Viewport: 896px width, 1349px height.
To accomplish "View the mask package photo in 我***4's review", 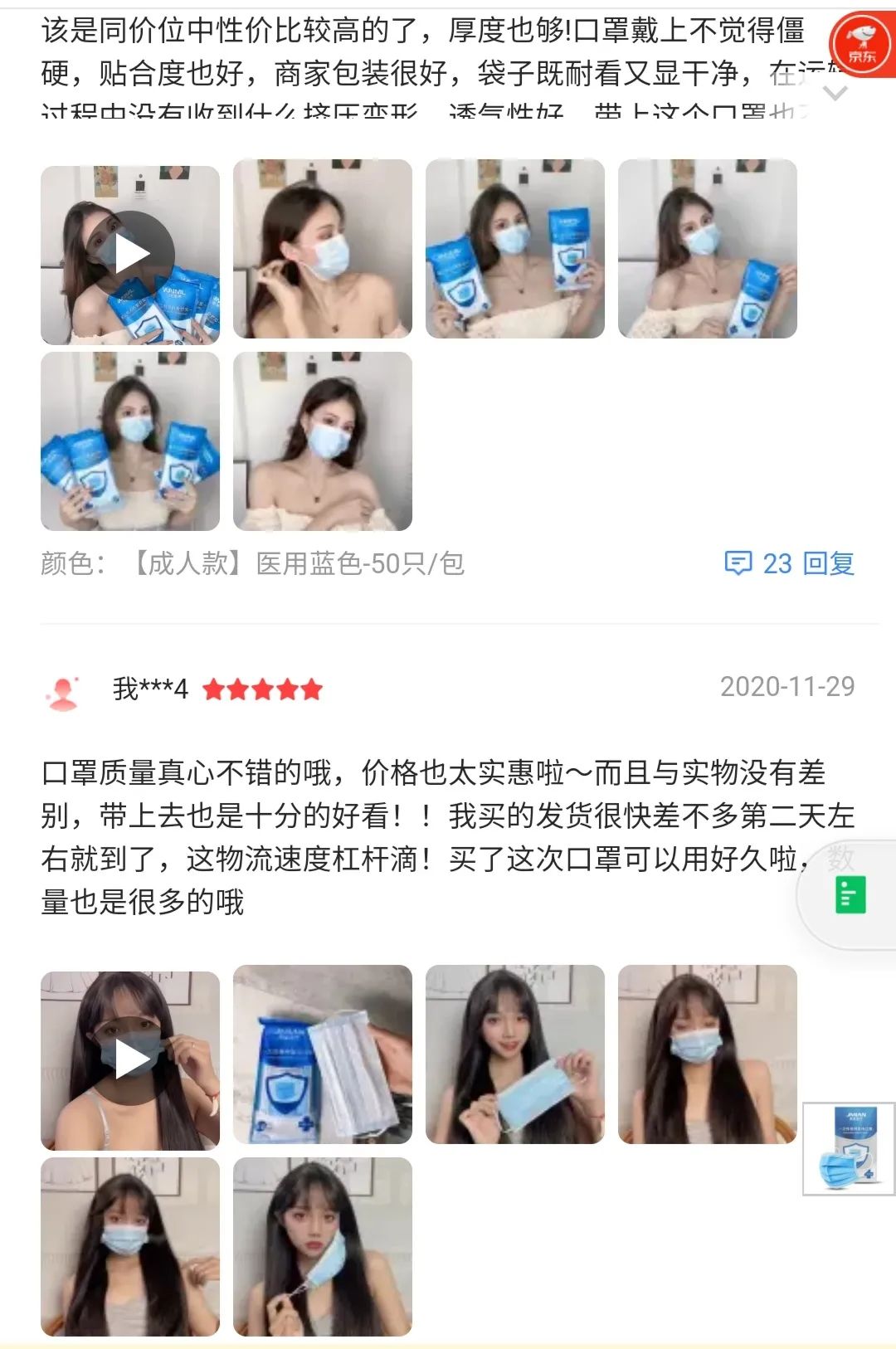I will click(323, 1054).
